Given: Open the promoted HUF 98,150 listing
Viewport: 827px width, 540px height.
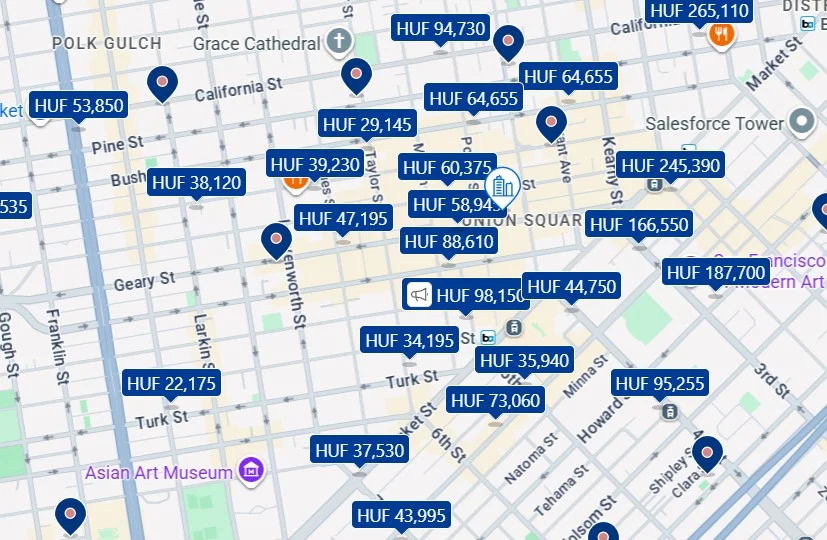Looking at the screenshot, I should point(466,296).
